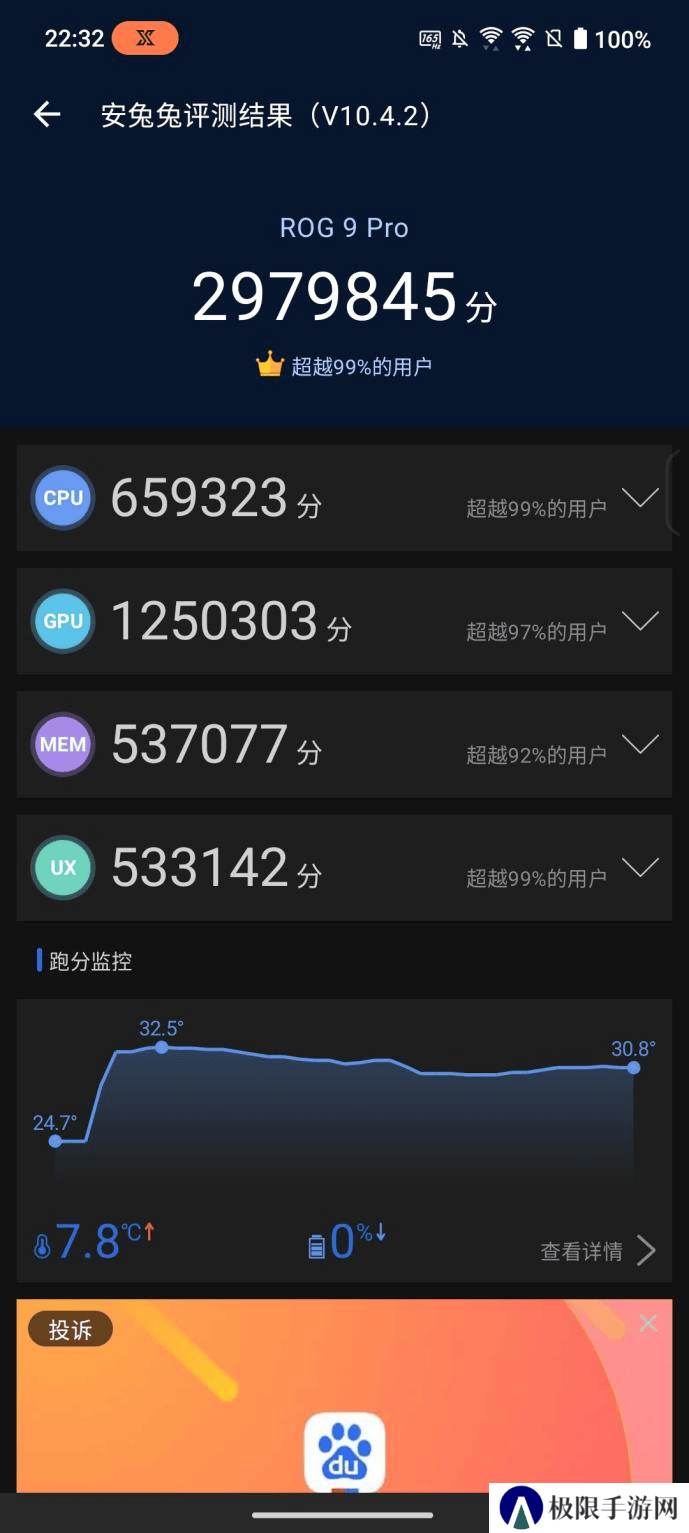Open 查看详情 for benchmark monitoring
This screenshot has width=689, height=1533.
point(598,1250)
